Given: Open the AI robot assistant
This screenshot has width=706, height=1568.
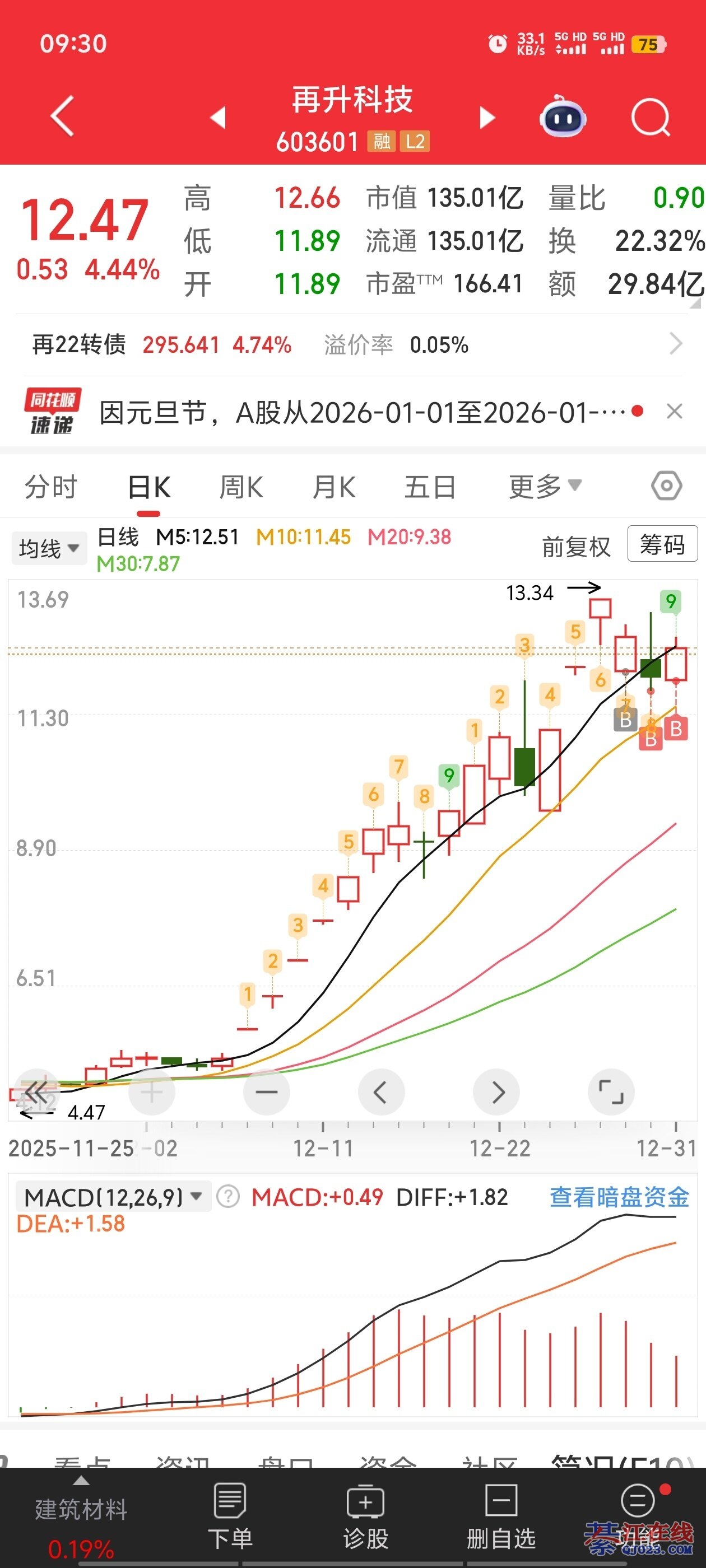Looking at the screenshot, I should [562, 116].
